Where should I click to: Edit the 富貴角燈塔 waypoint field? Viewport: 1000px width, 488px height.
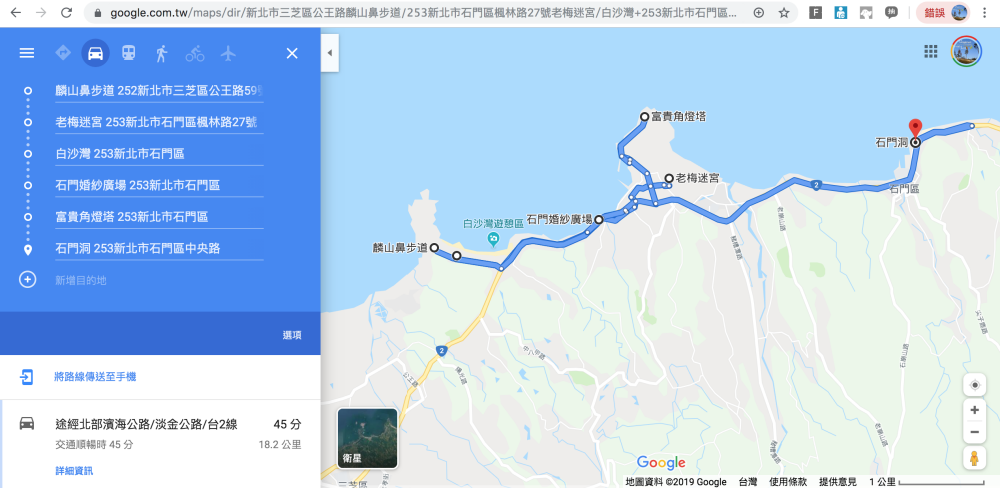(x=159, y=217)
